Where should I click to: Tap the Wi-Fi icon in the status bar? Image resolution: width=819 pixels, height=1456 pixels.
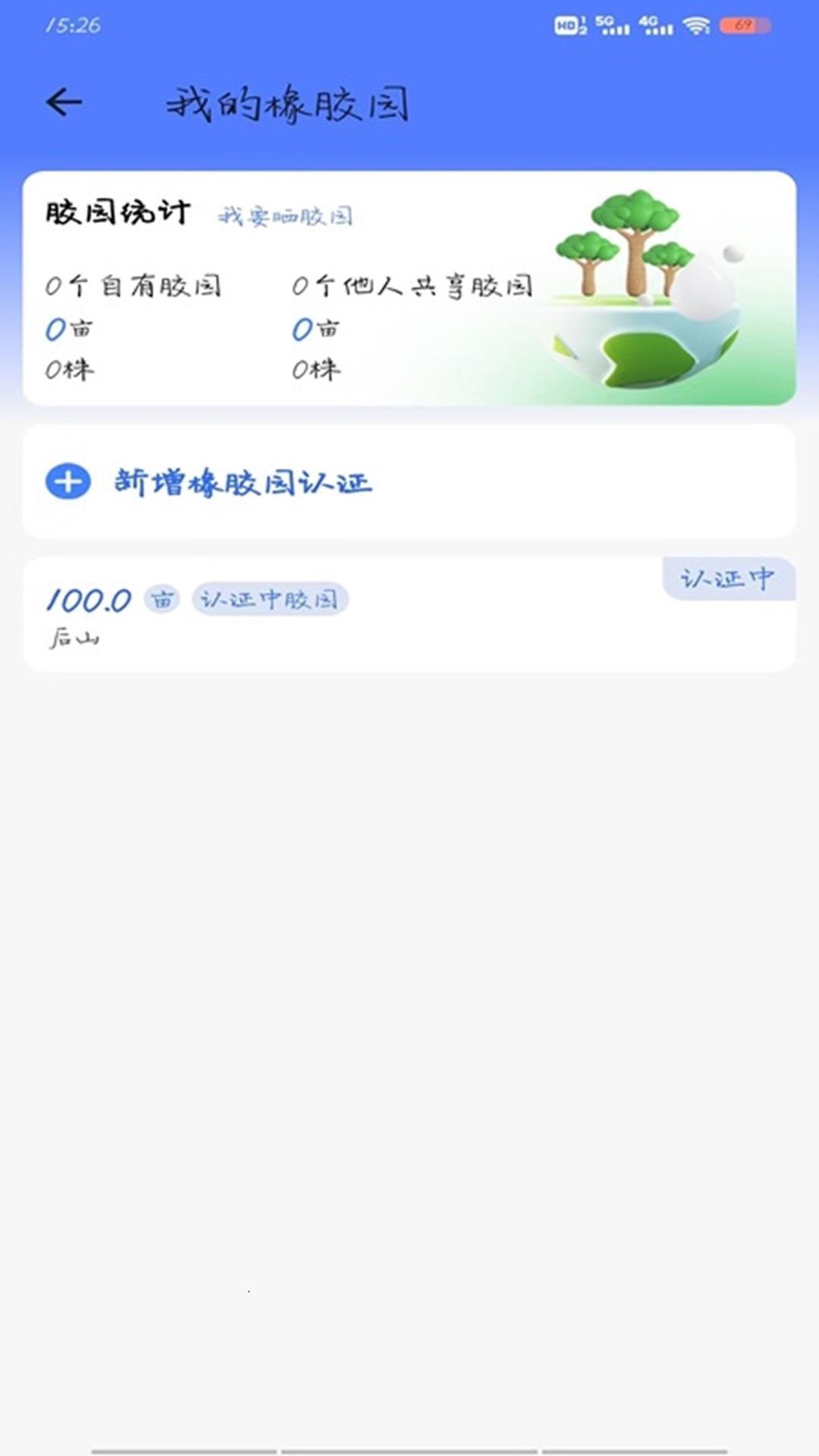[697, 24]
